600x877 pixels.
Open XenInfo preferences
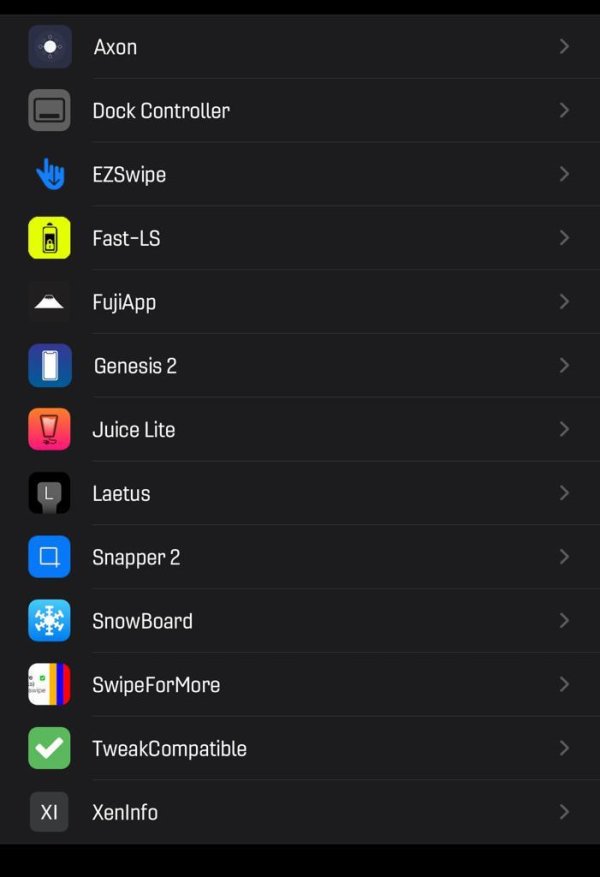pyautogui.click(x=300, y=812)
